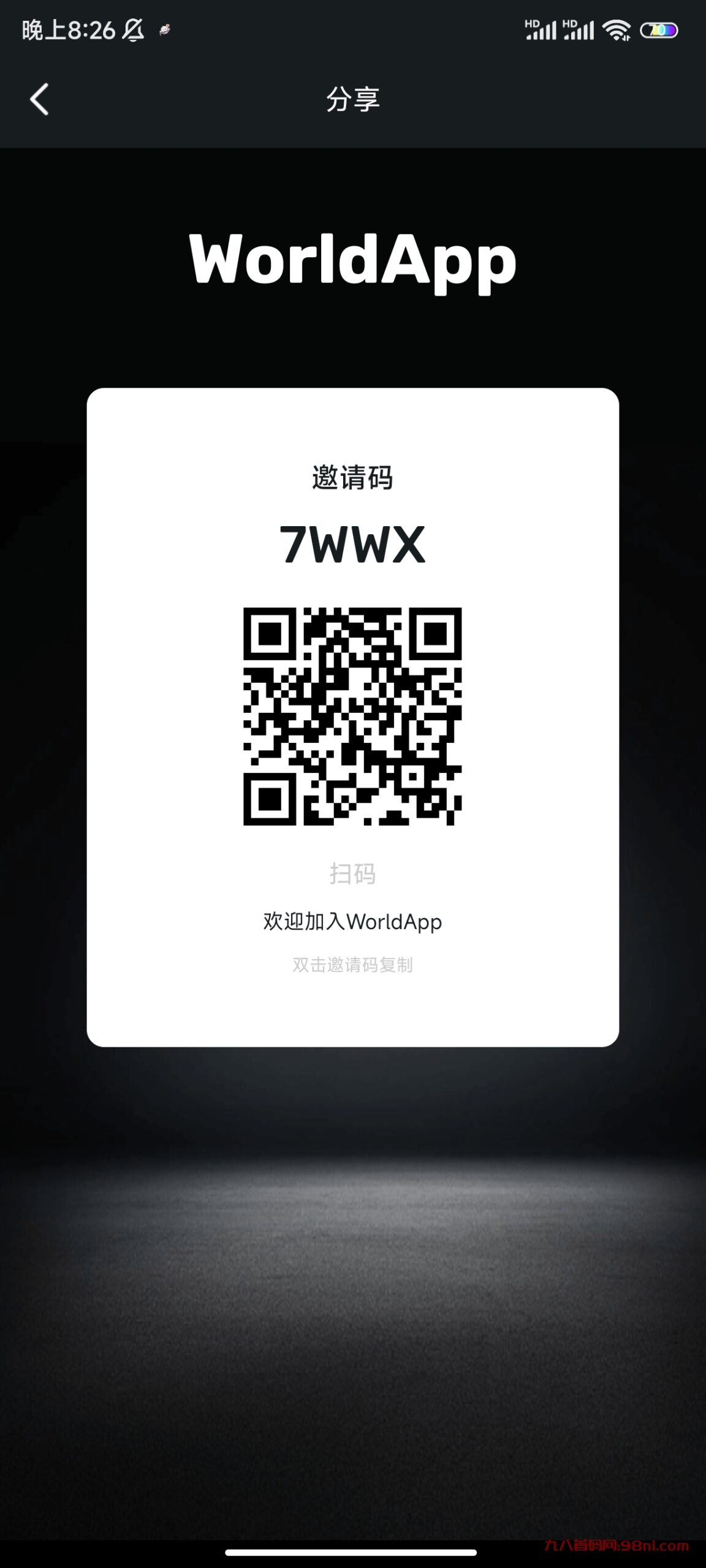This screenshot has height=1568, width=706.
Task: Tap the back arrow to leave share page
Action: tap(39, 100)
